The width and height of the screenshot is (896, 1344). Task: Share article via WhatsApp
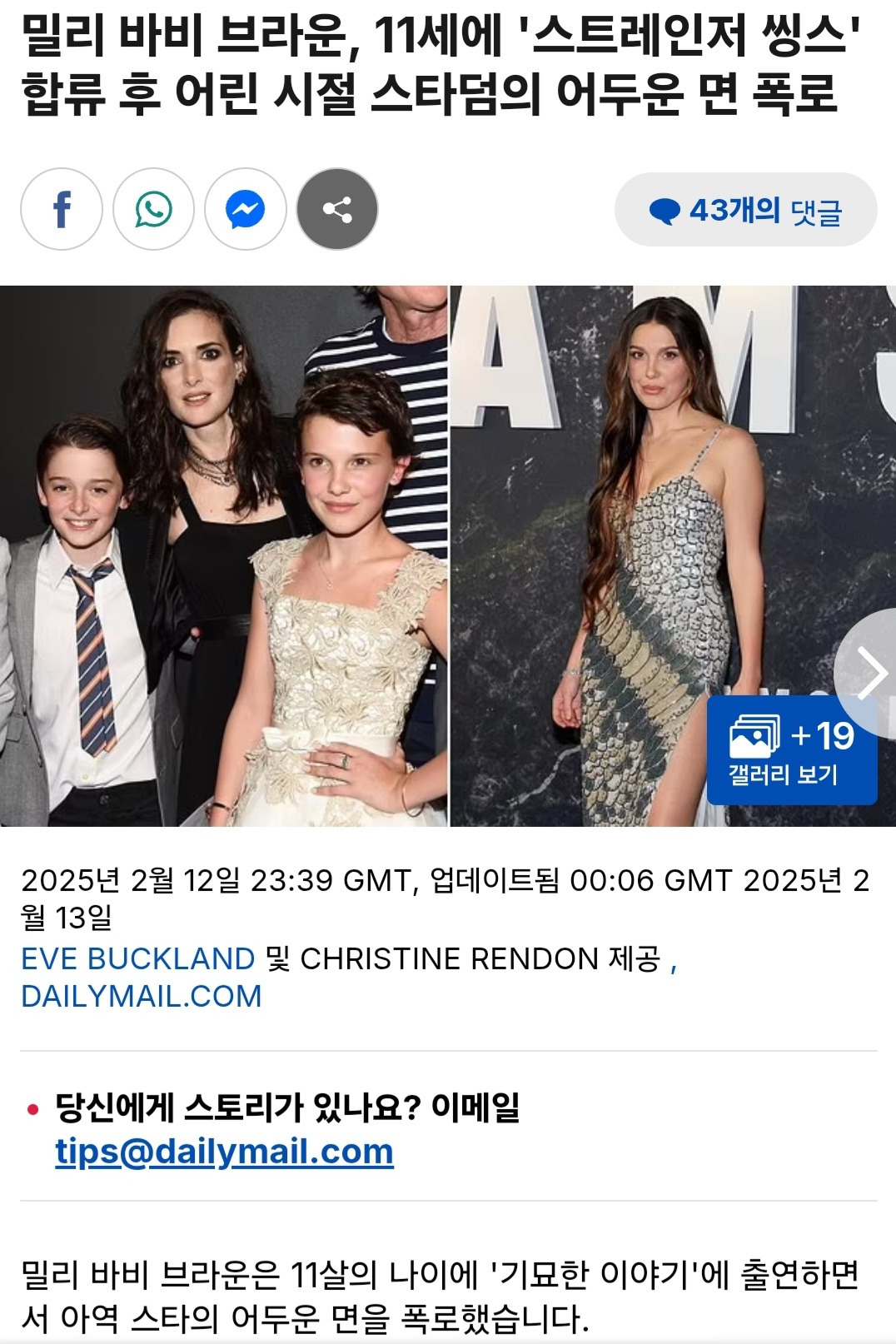(x=154, y=209)
